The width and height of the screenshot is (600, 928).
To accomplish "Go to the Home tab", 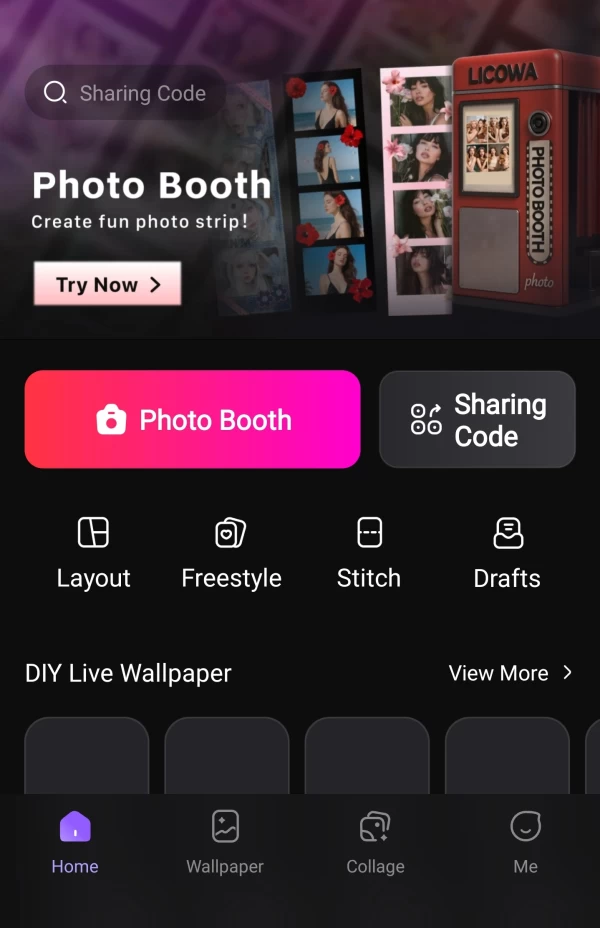I will coord(75,843).
